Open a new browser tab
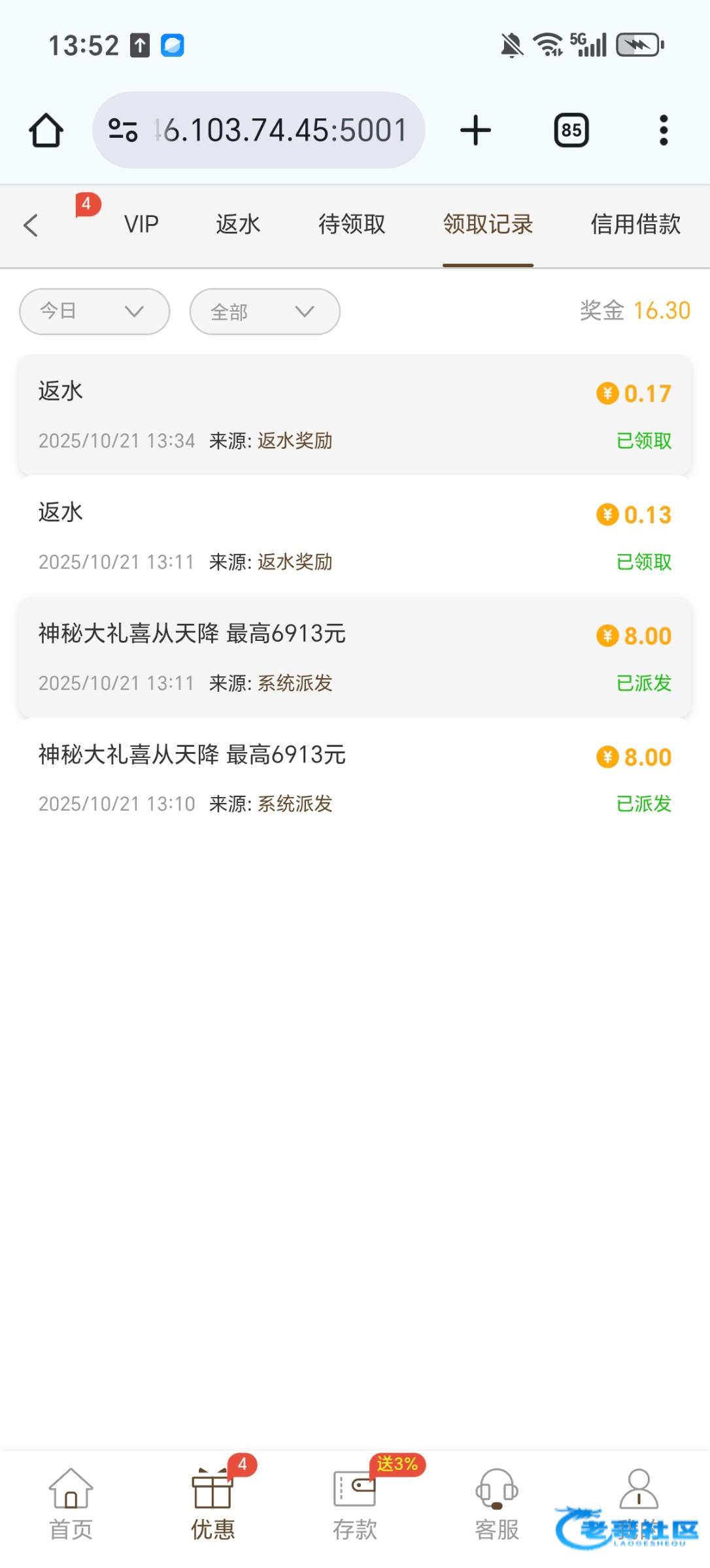 [x=475, y=130]
